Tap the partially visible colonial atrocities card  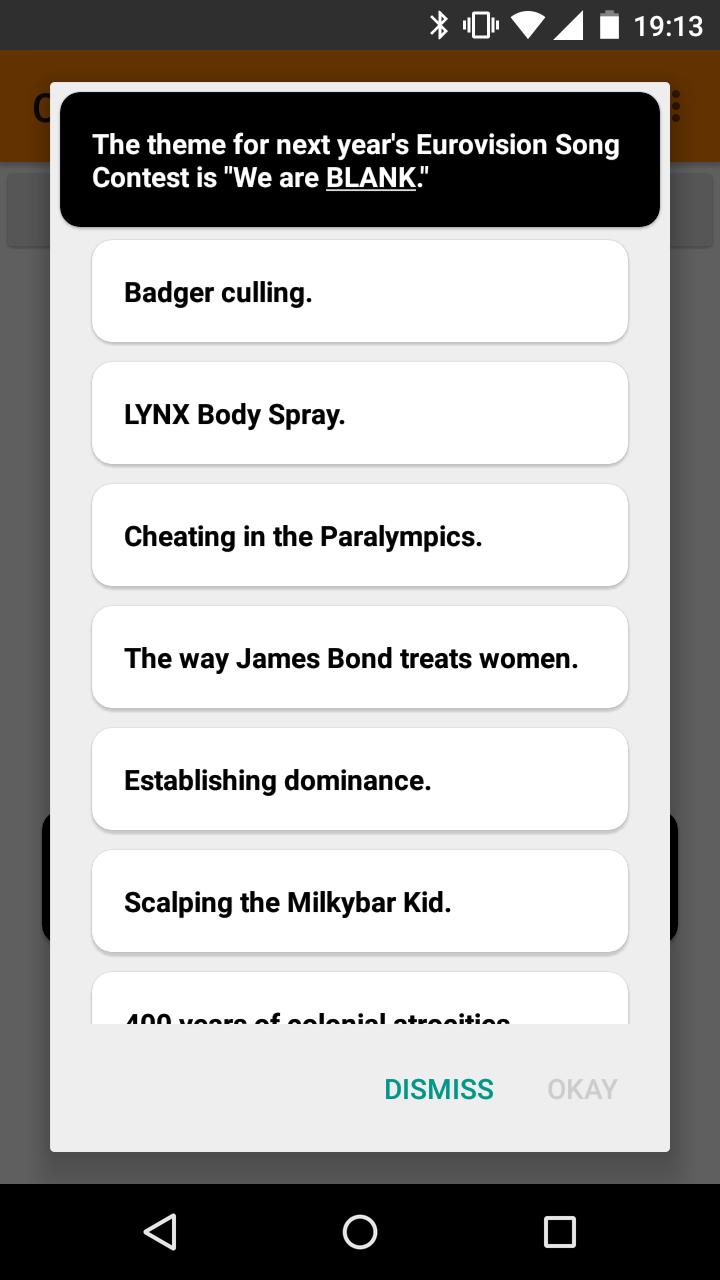[x=360, y=1000]
